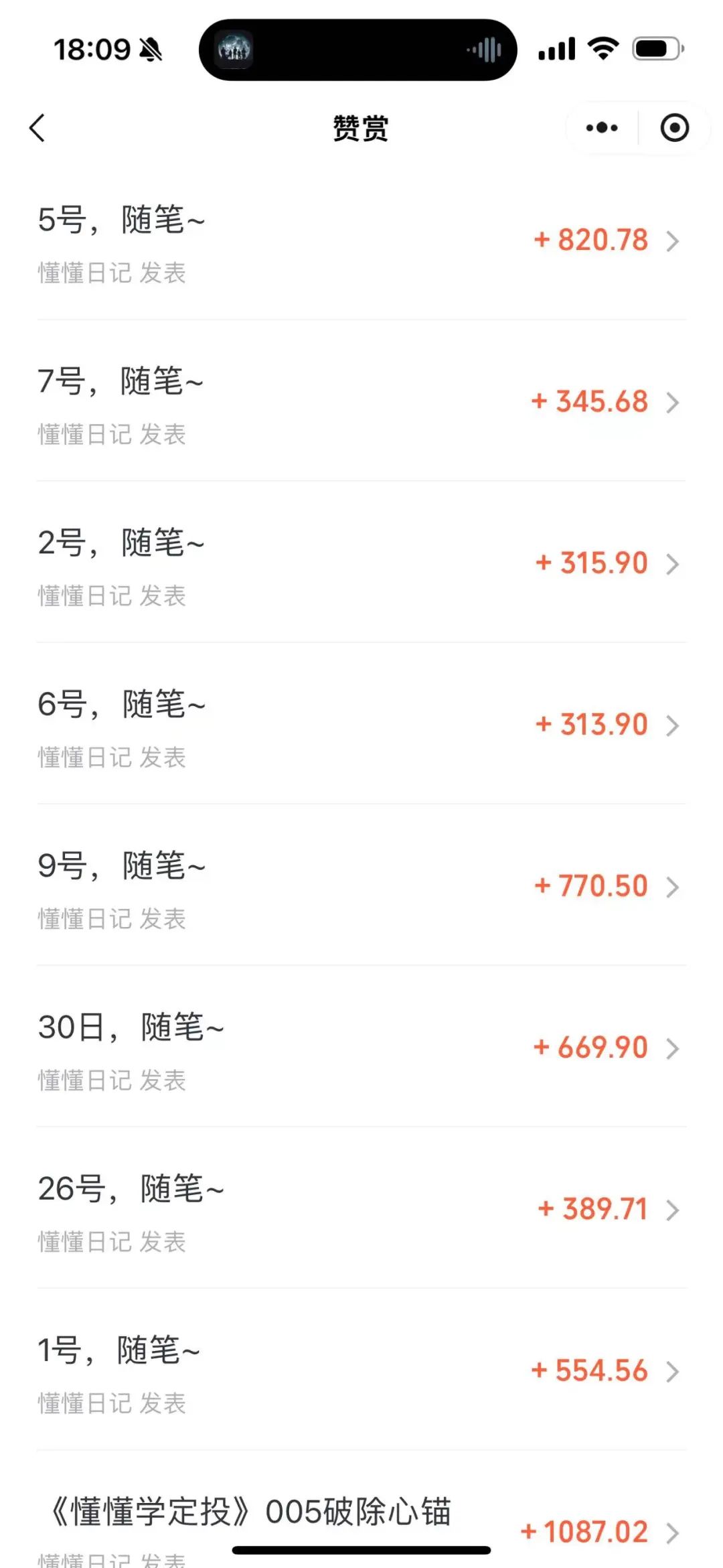Screen dimensions: 723x1568
Task: View details for 2号，随笔~
Action: [x=361, y=562]
